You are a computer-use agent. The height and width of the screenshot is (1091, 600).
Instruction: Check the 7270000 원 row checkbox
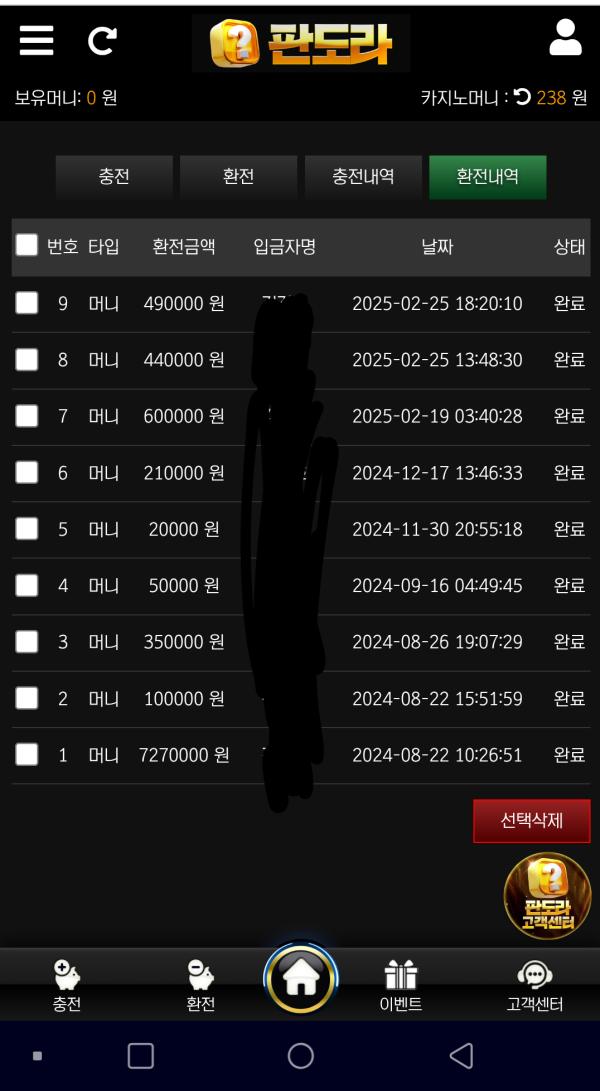click(27, 755)
